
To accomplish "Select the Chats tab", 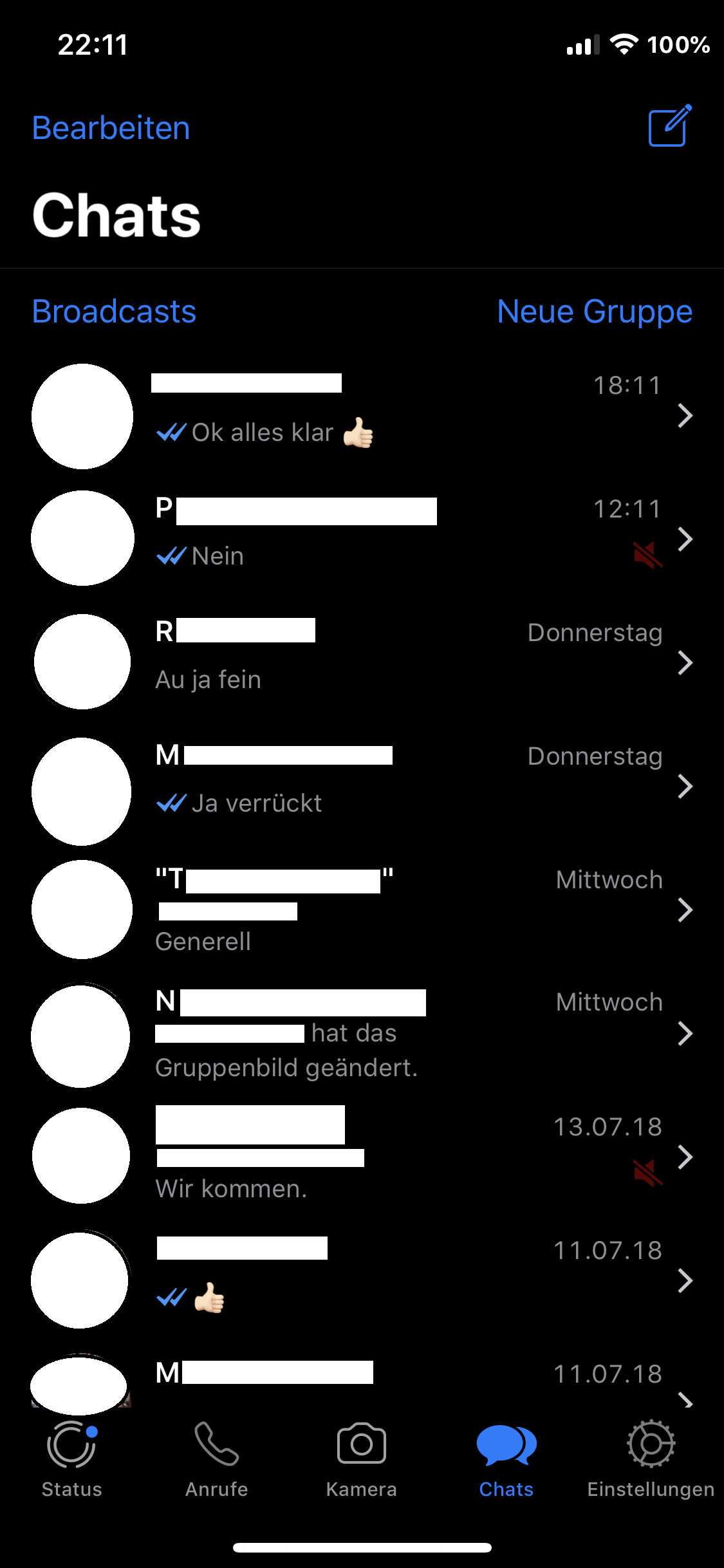I will click(506, 1459).
